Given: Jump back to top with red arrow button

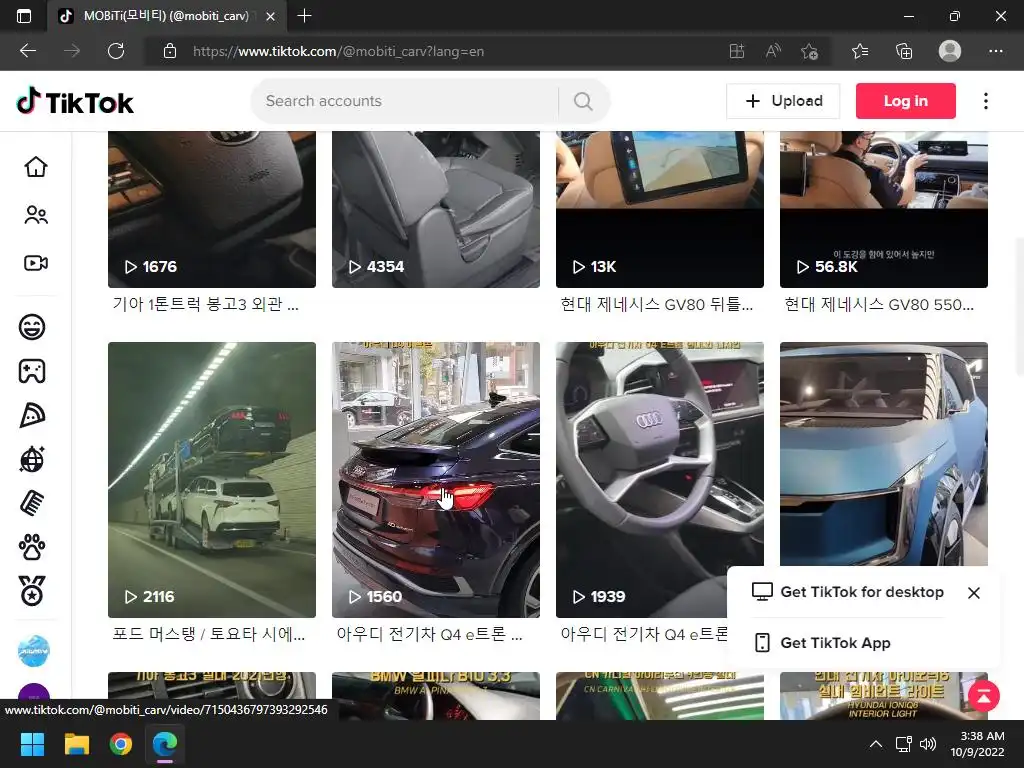Looking at the screenshot, I should coord(984,697).
